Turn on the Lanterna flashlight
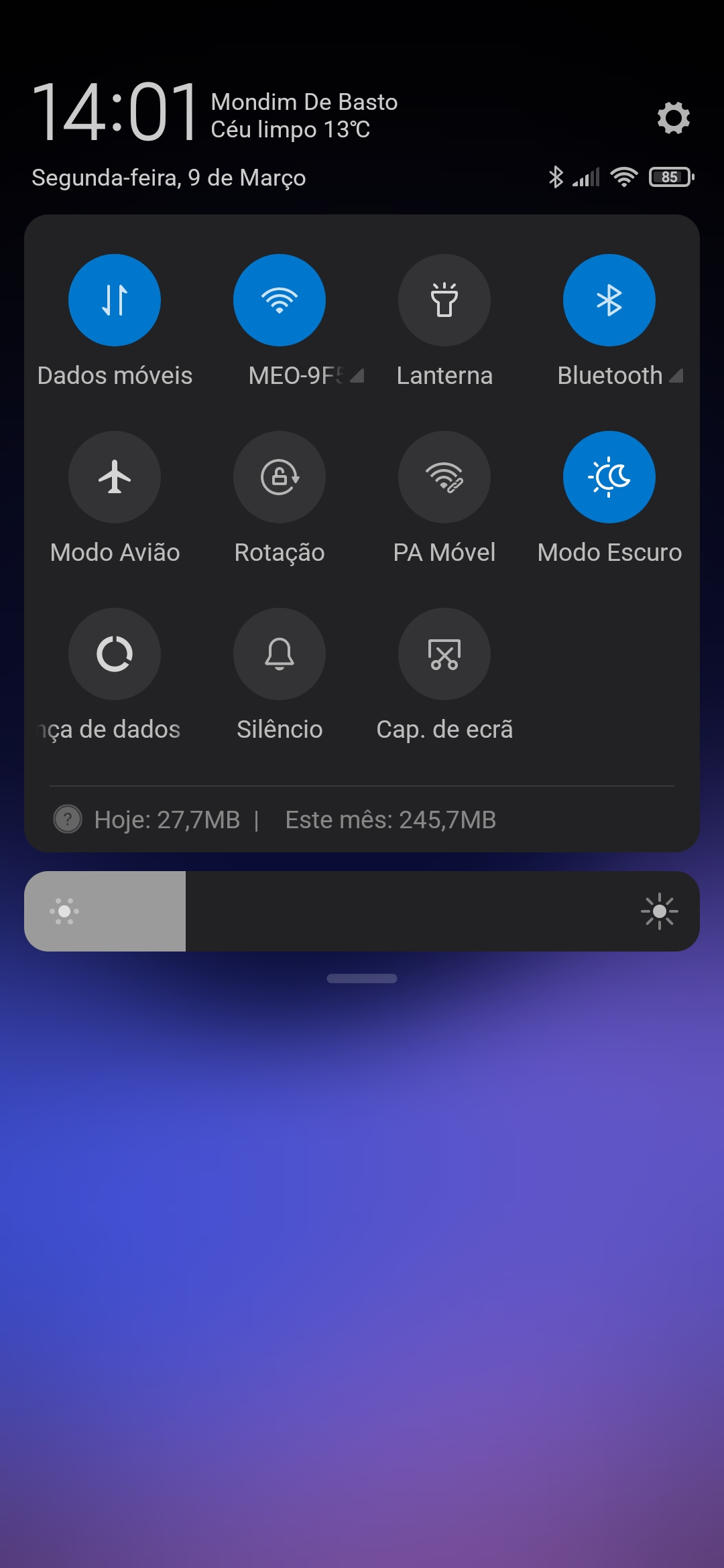Viewport: 724px width, 1568px height. (444, 300)
